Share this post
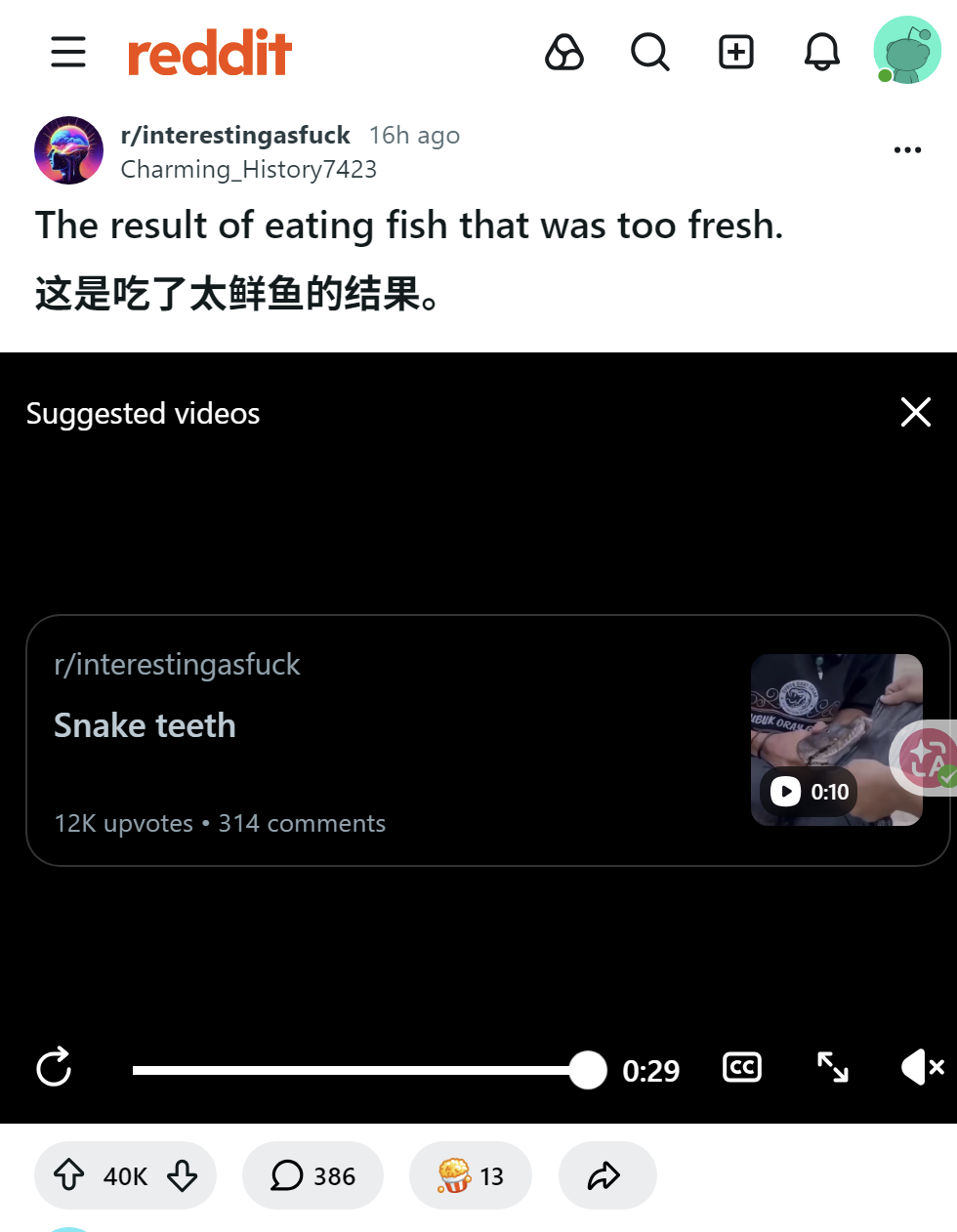957x1232 pixels. click(x=607, y=1175)
